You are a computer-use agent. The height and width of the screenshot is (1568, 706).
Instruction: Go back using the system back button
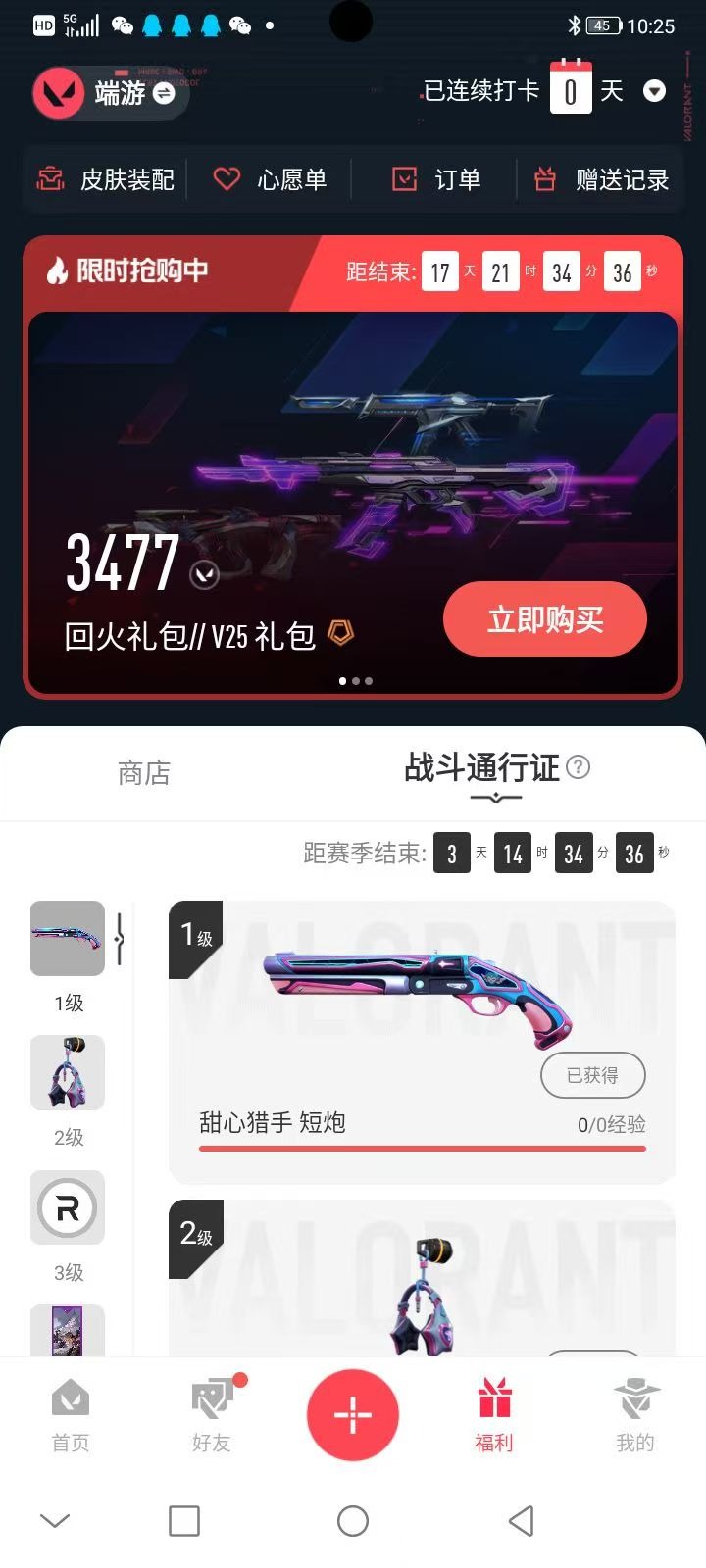[522, 1521]
